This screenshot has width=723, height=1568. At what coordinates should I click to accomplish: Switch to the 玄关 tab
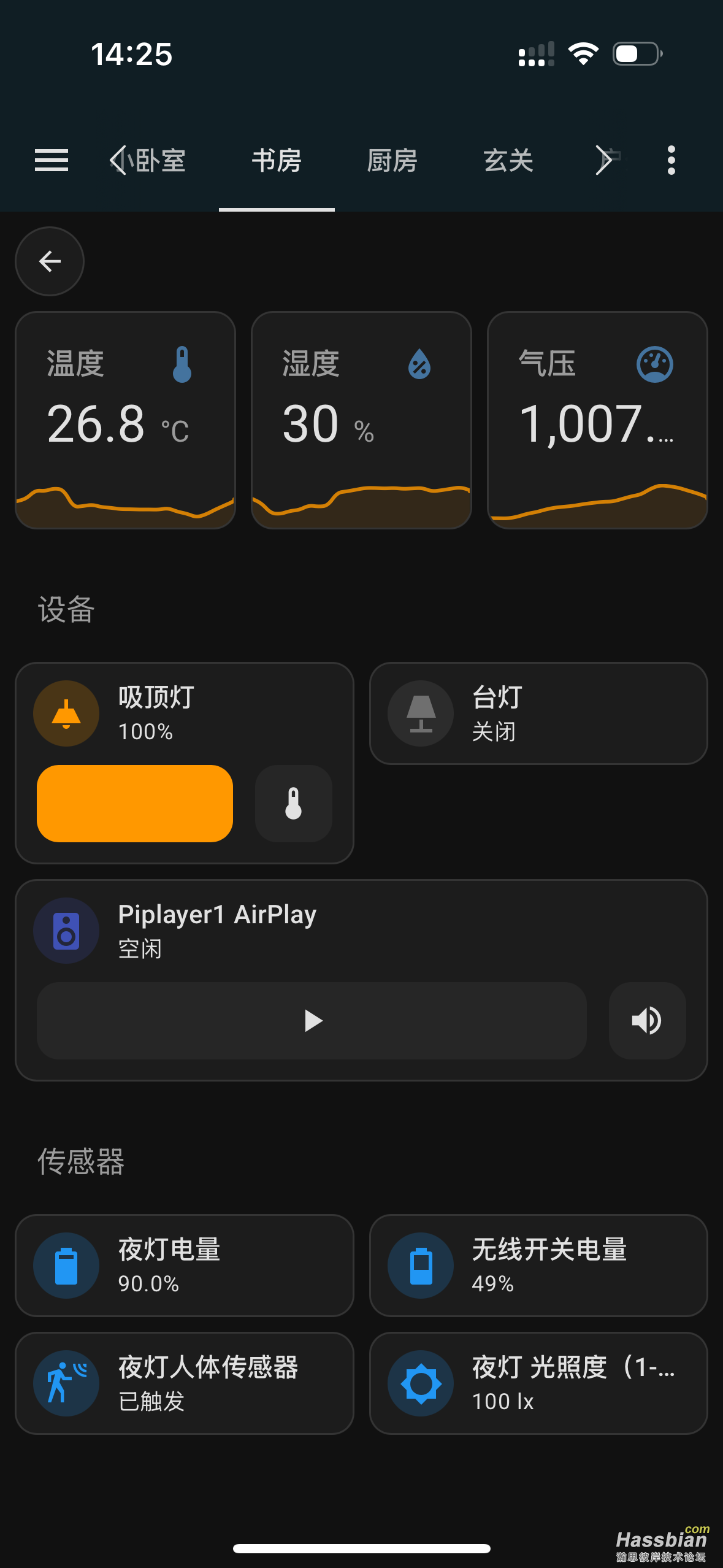[508, 161]
